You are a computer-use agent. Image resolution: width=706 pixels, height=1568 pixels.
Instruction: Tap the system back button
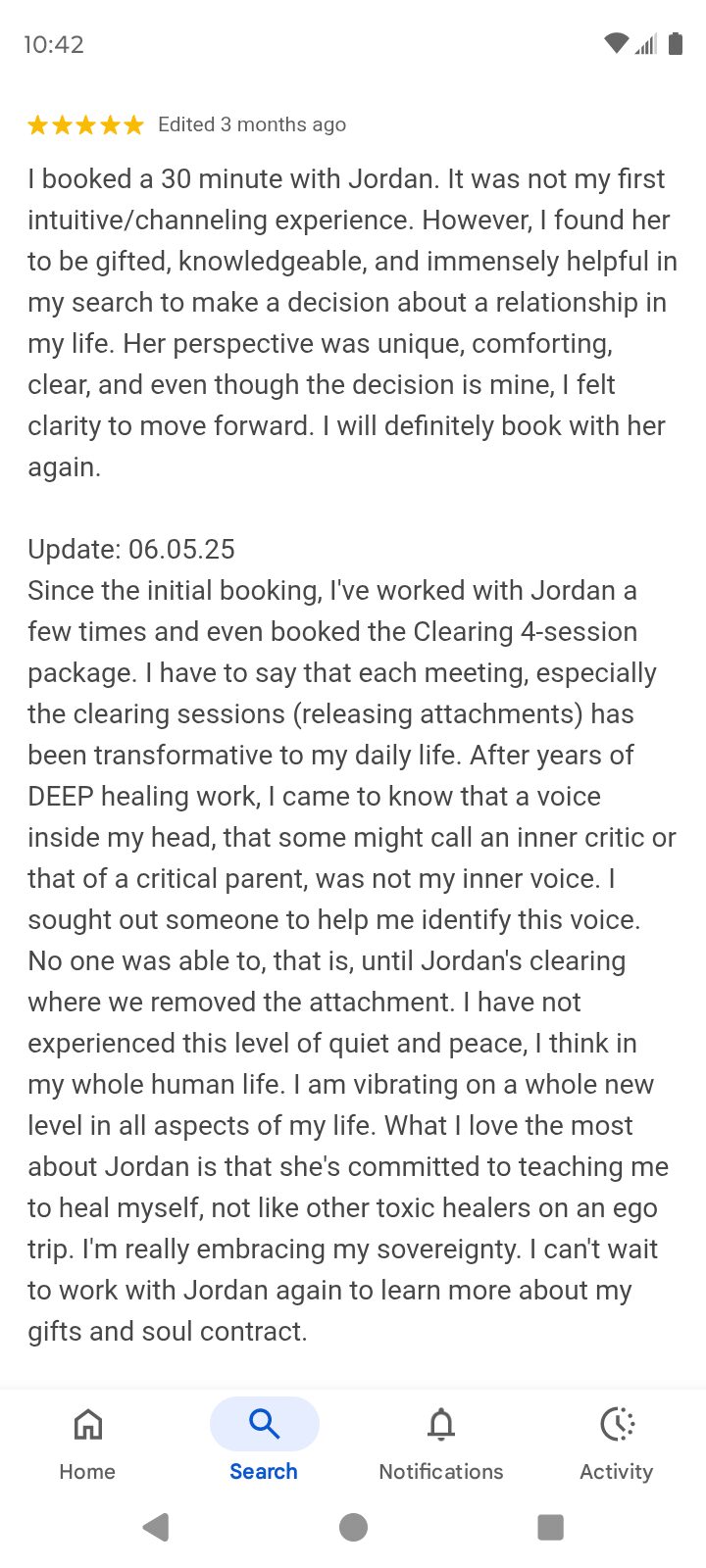tap(157, 1527)
